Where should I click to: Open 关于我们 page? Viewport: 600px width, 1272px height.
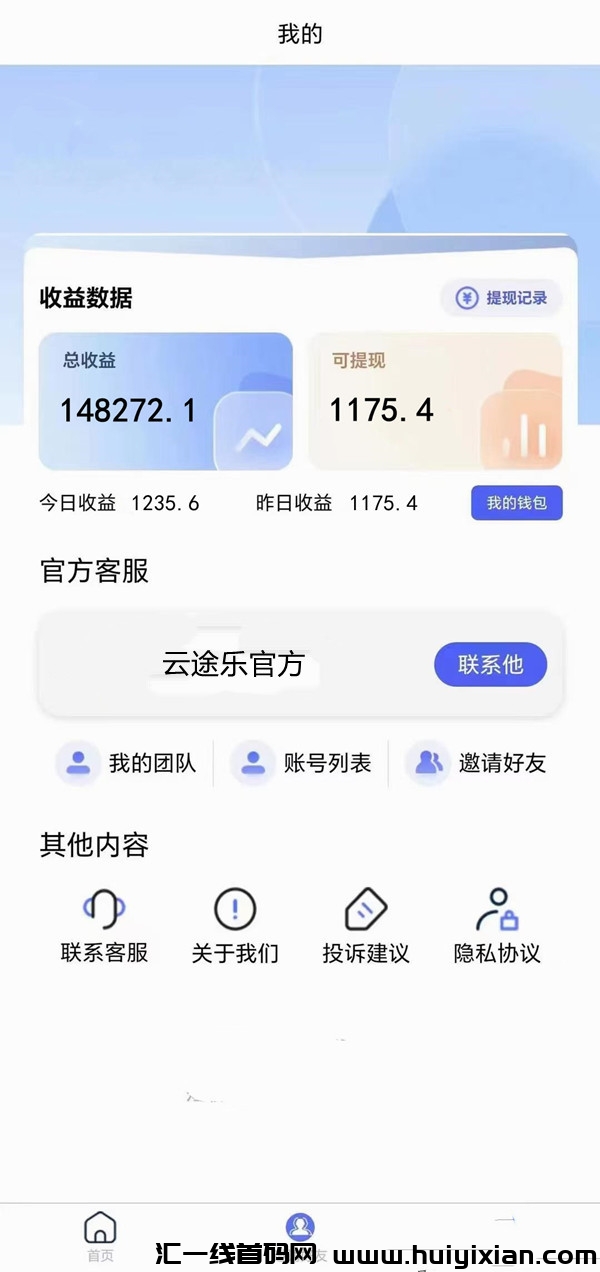pos(235,927)
